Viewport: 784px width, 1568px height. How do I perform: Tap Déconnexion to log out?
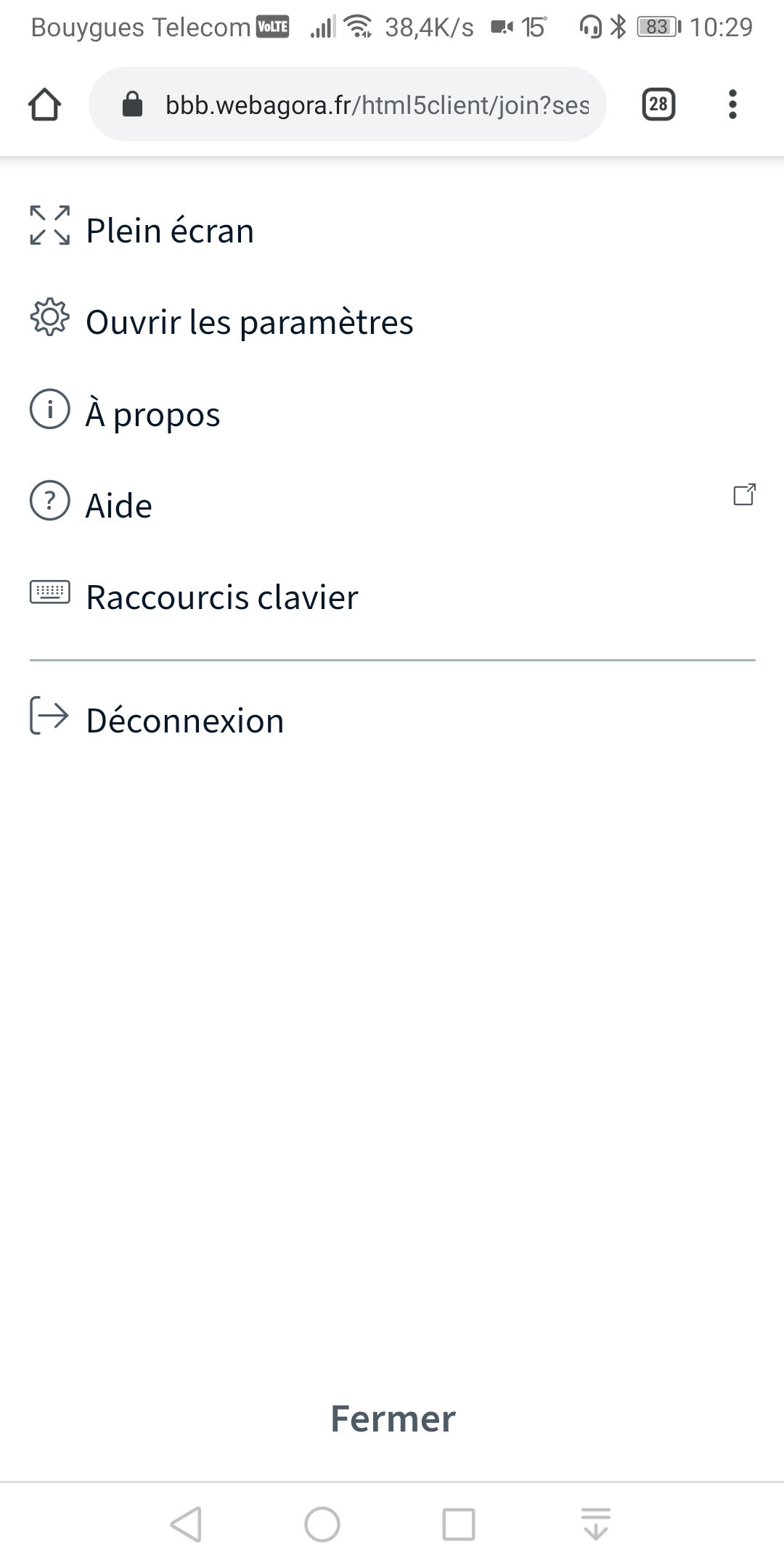(x=392, y=719)
